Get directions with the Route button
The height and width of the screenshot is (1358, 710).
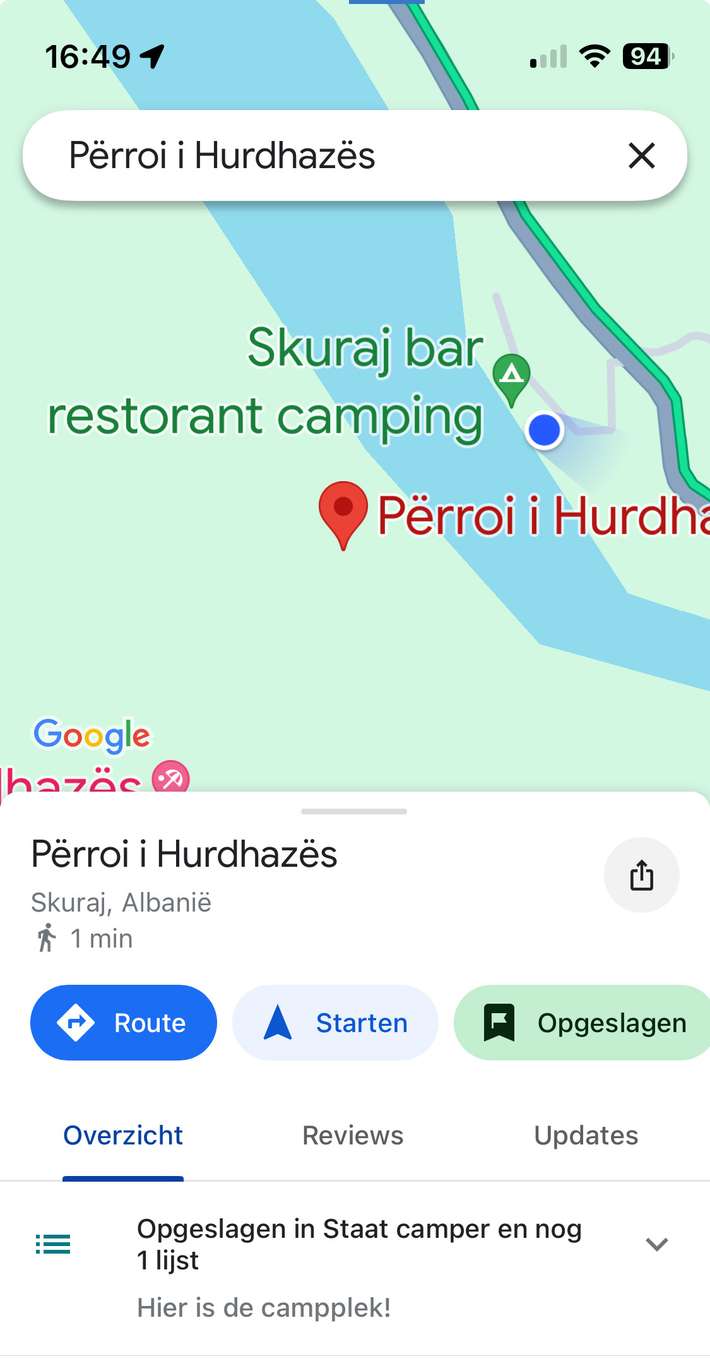pyautogui.click(x=124, y=1023)
